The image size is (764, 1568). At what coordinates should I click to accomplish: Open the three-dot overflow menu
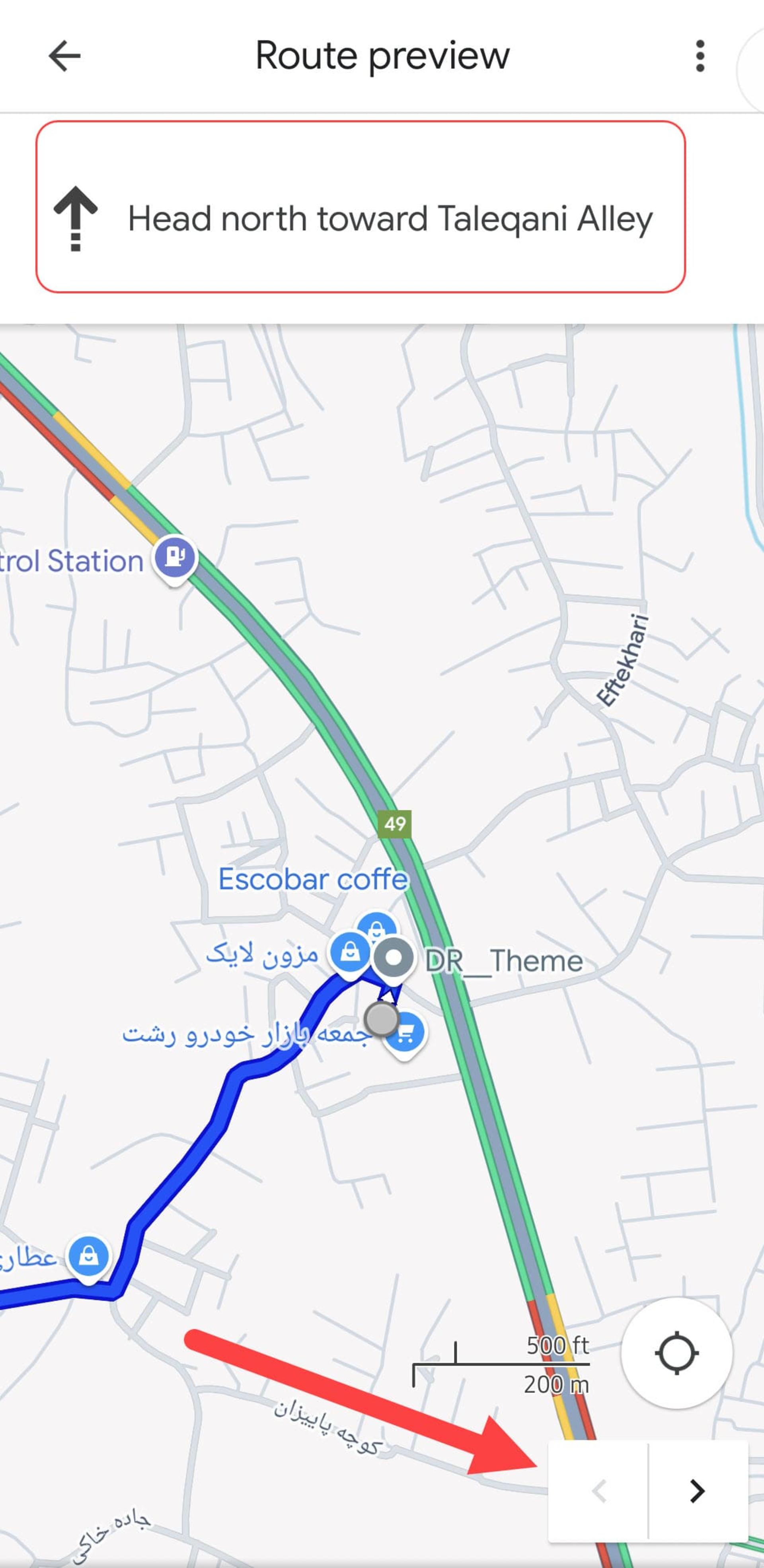coord(700,56)
